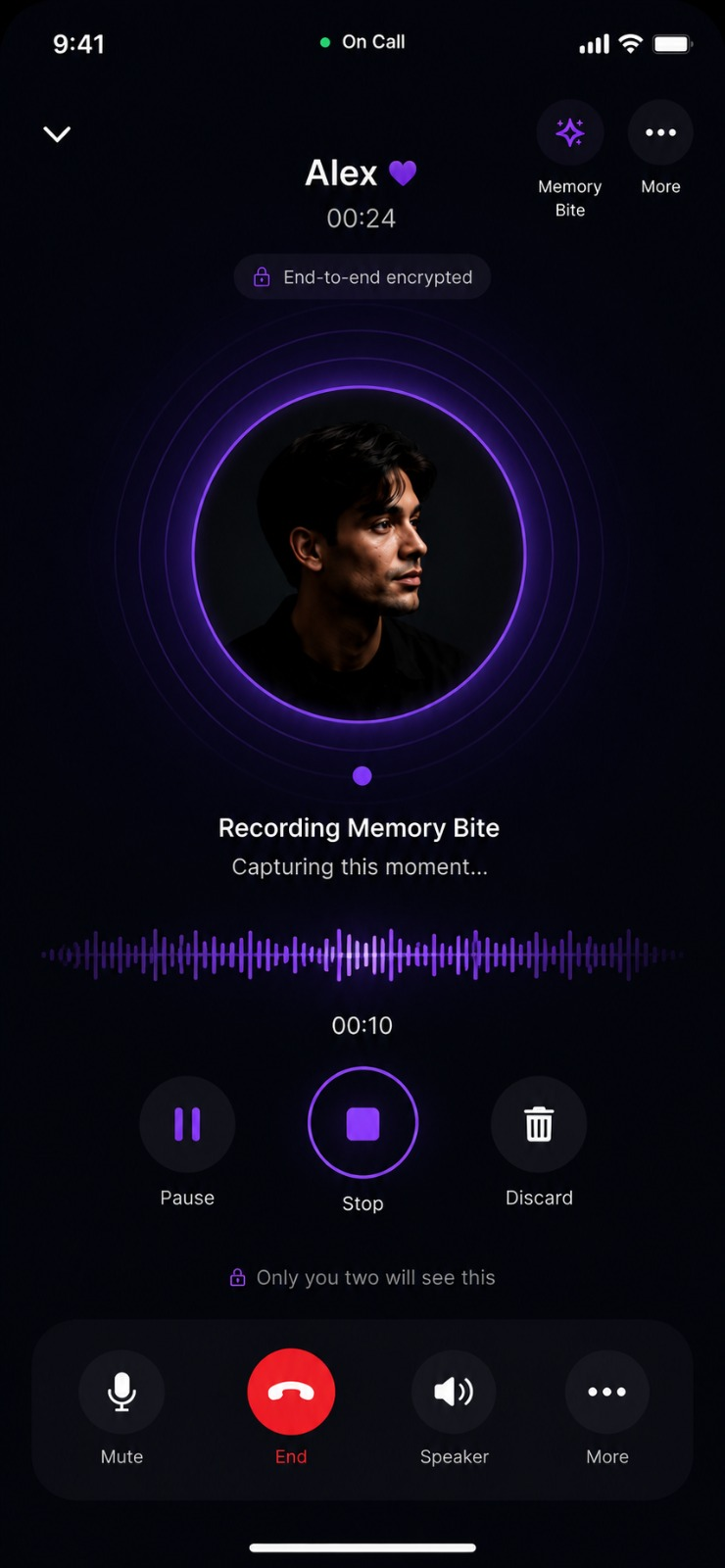725x1568 pixels.
Task: Mute the microphone
Action: (121, 1392)
